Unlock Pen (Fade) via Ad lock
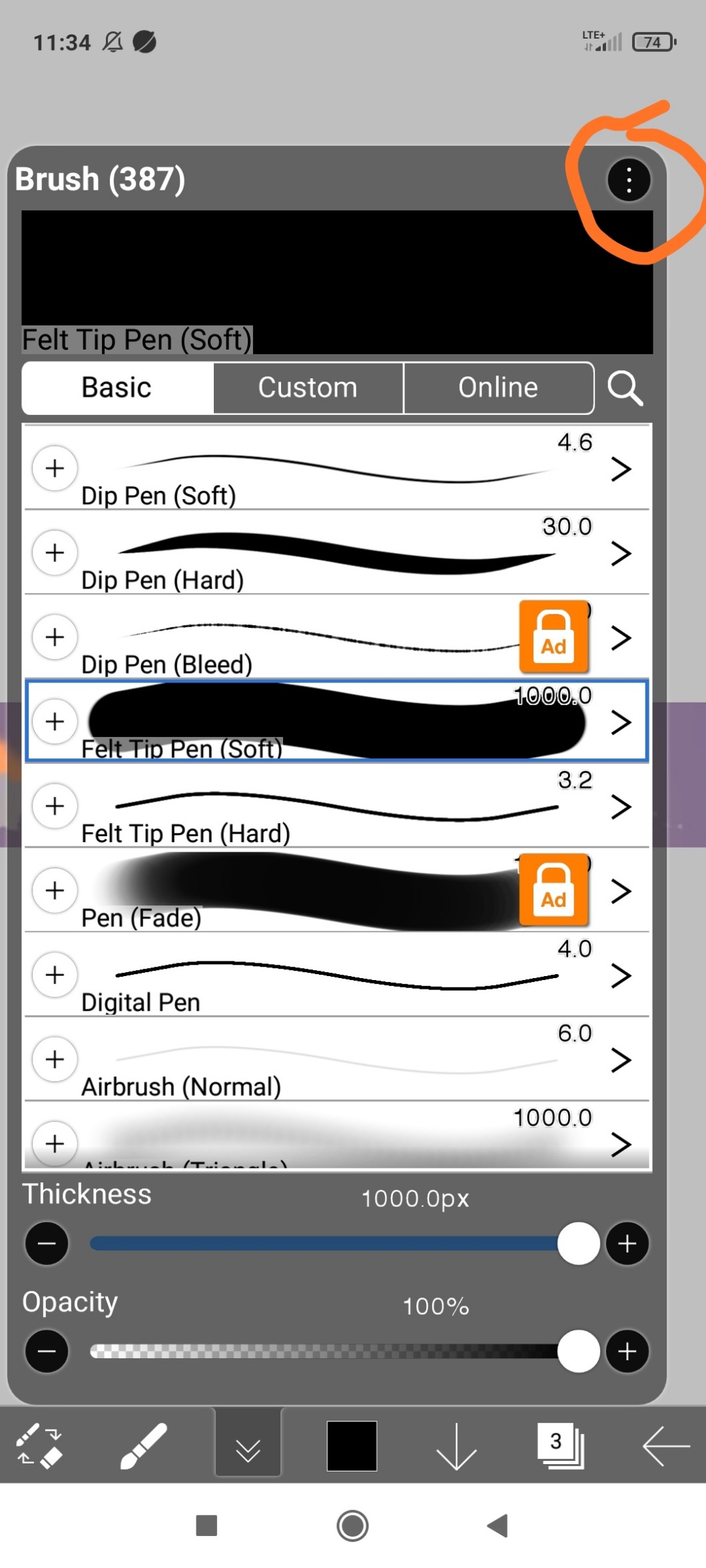The width and height of the screenshot is (706, 1568). pyautogui.click(x=553, y=890)
